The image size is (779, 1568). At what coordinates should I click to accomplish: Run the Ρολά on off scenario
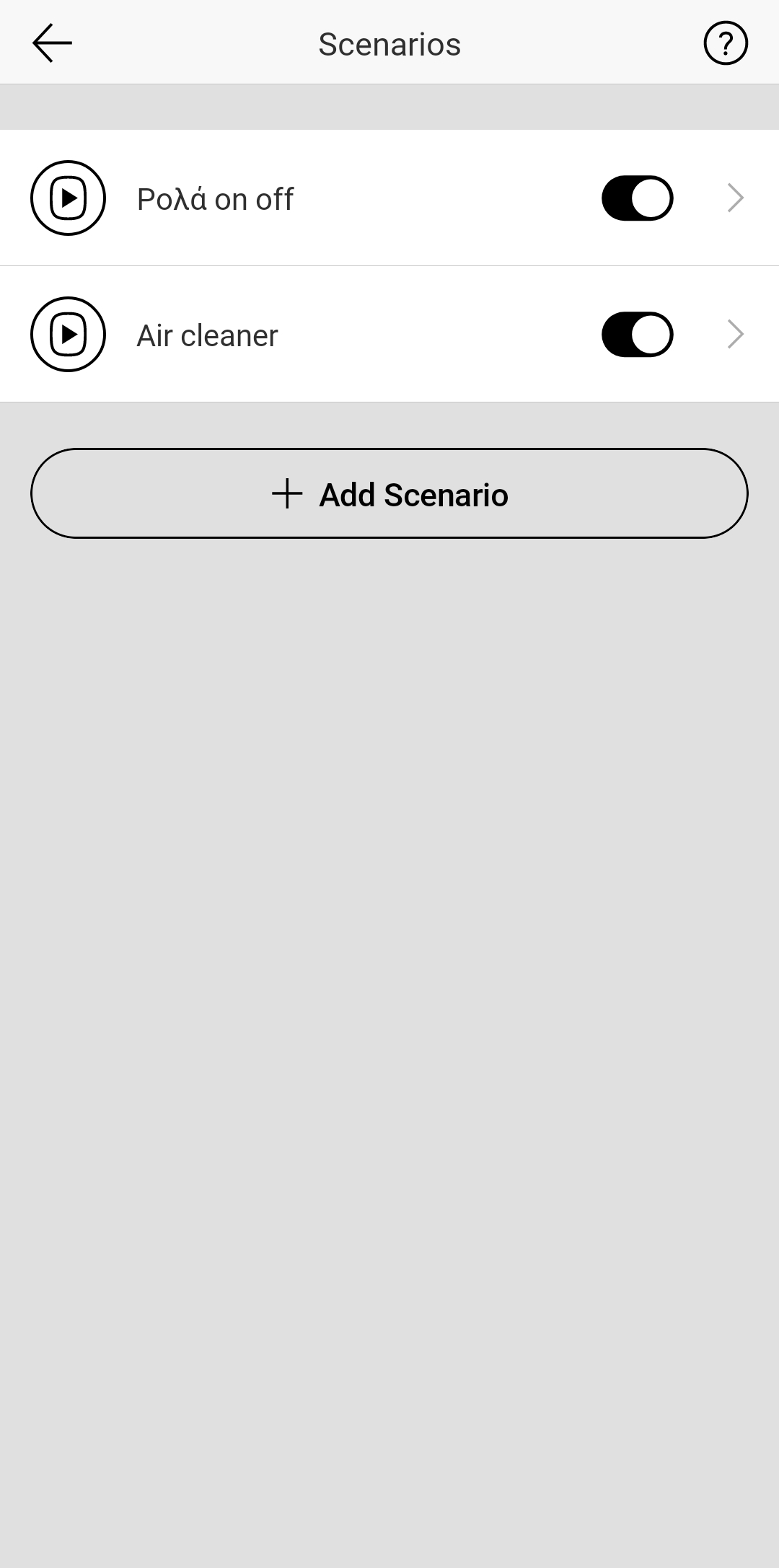point(68,198)
